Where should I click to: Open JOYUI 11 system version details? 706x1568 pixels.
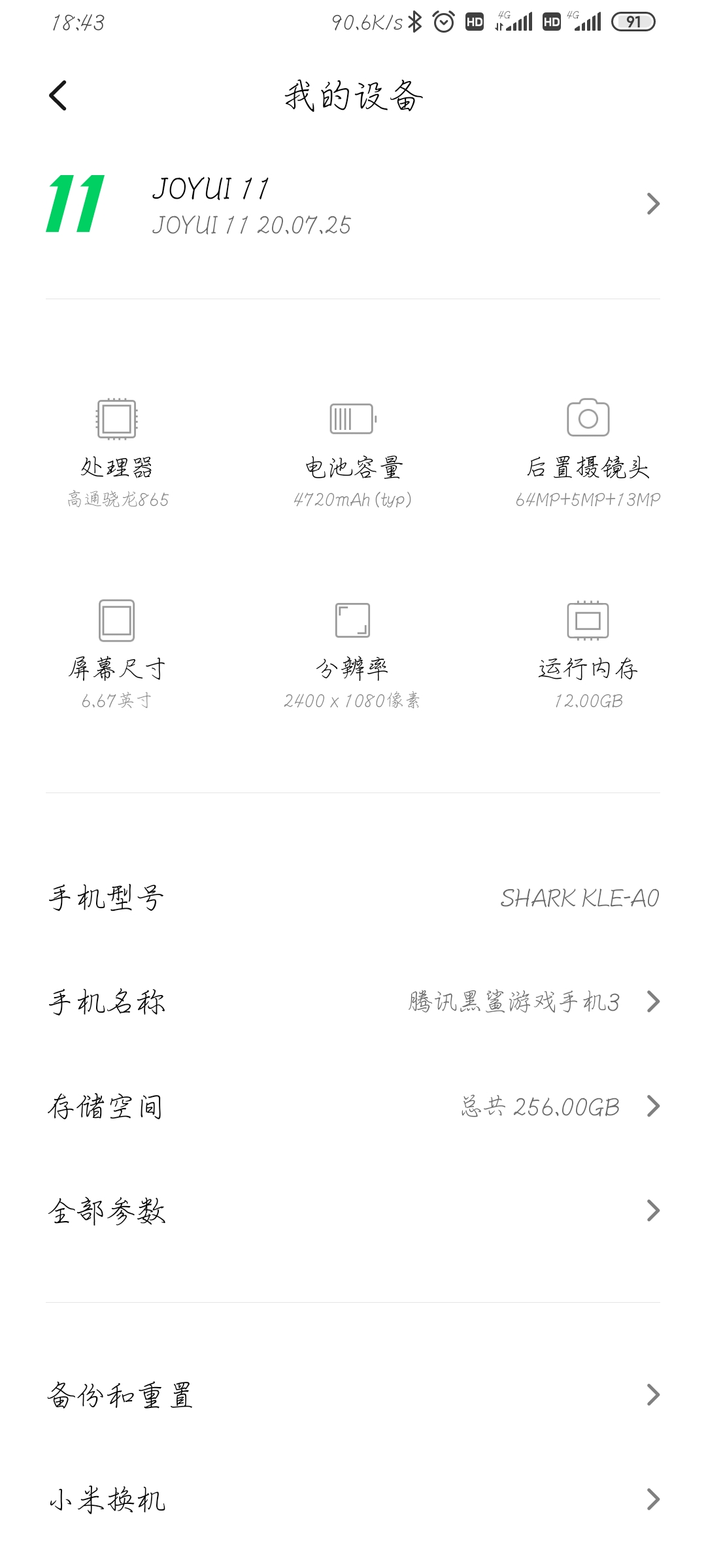pos(353,204)
